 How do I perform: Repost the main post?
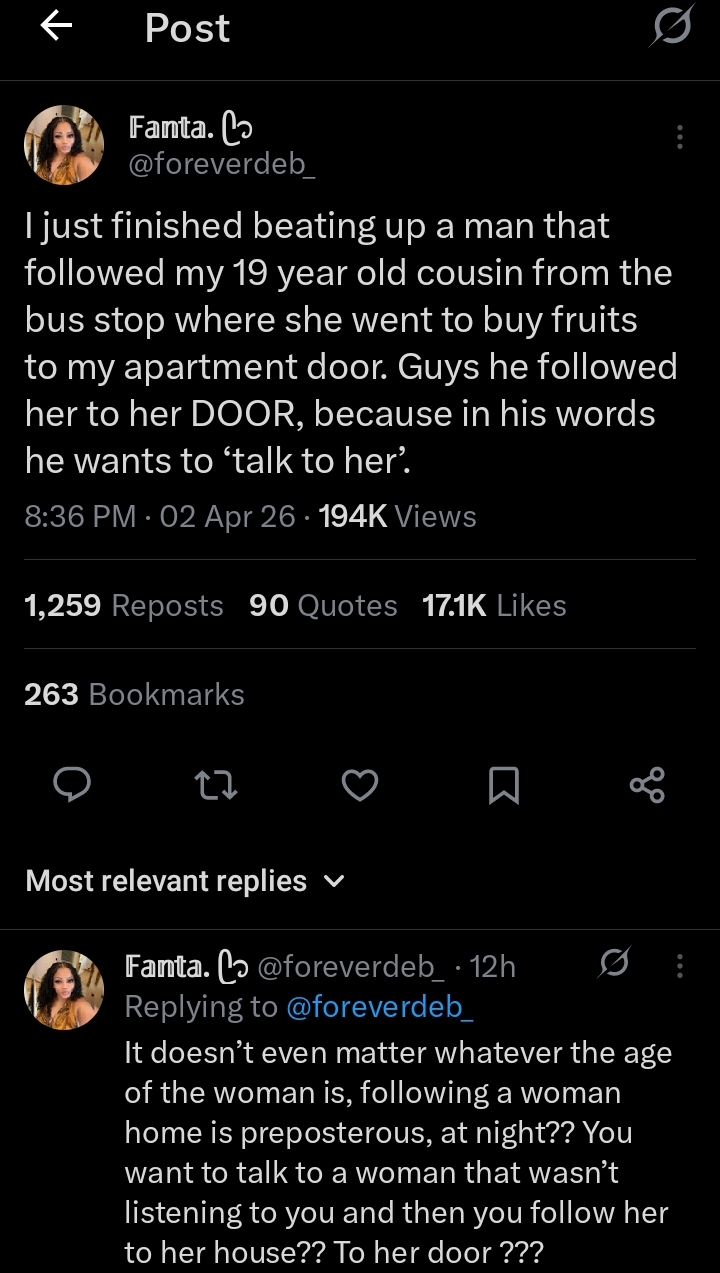click(x=215, y=785)
